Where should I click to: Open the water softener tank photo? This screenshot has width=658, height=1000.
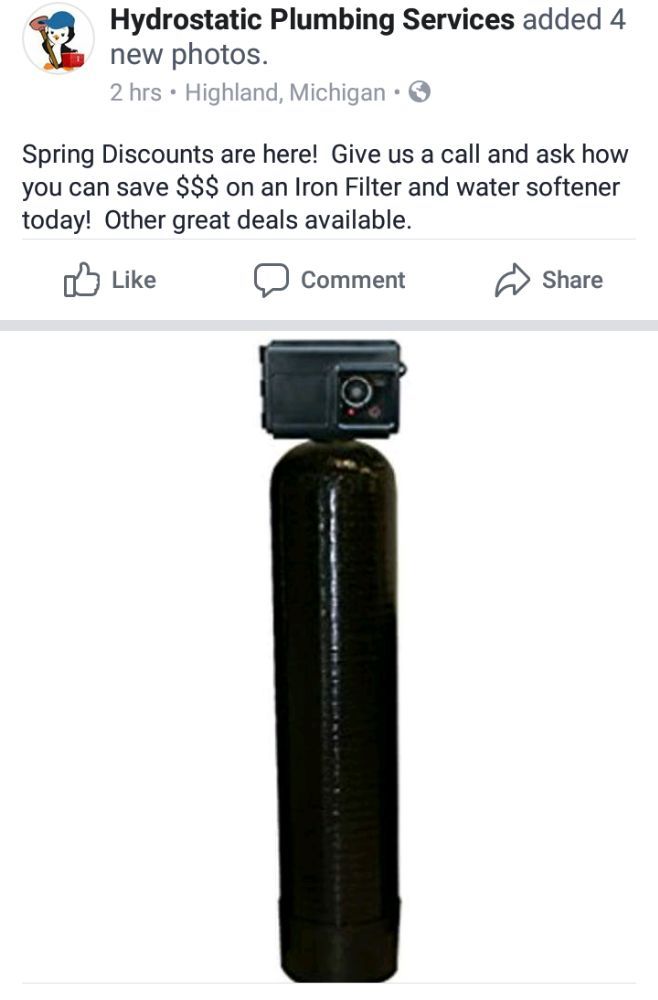(335, 660)
